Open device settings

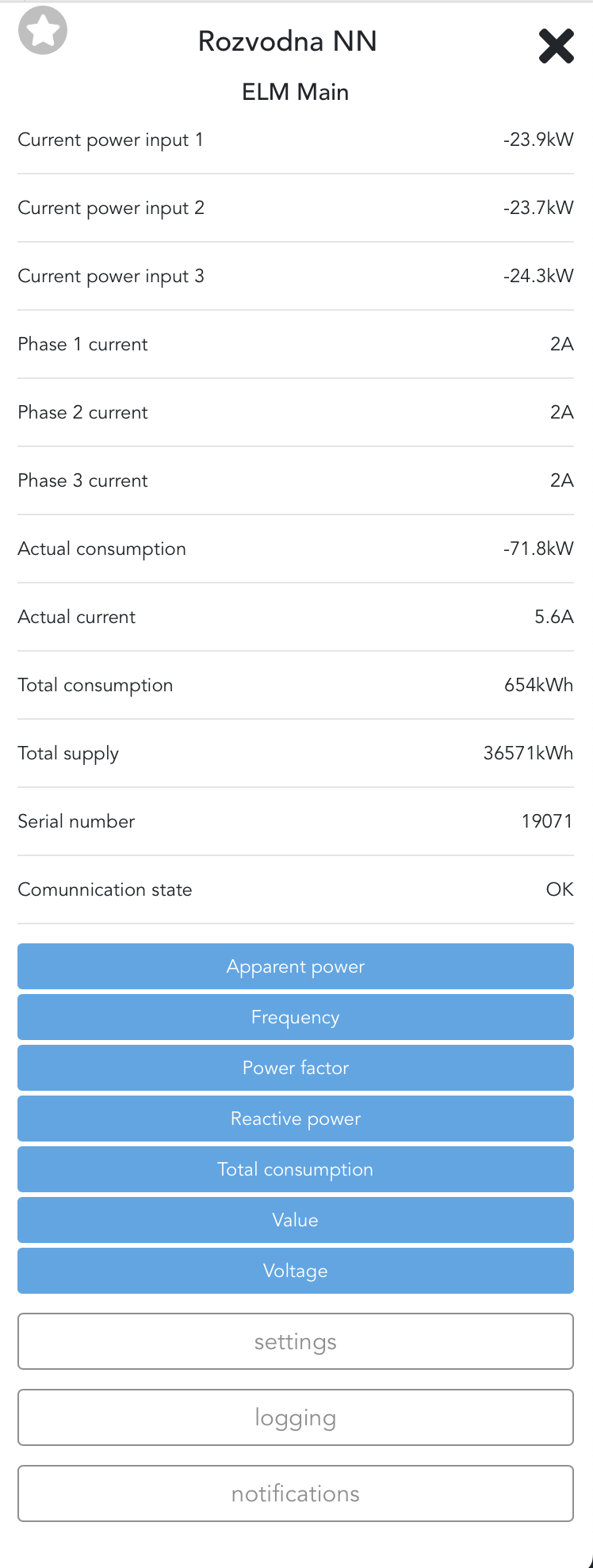[x=295, y=1341]
